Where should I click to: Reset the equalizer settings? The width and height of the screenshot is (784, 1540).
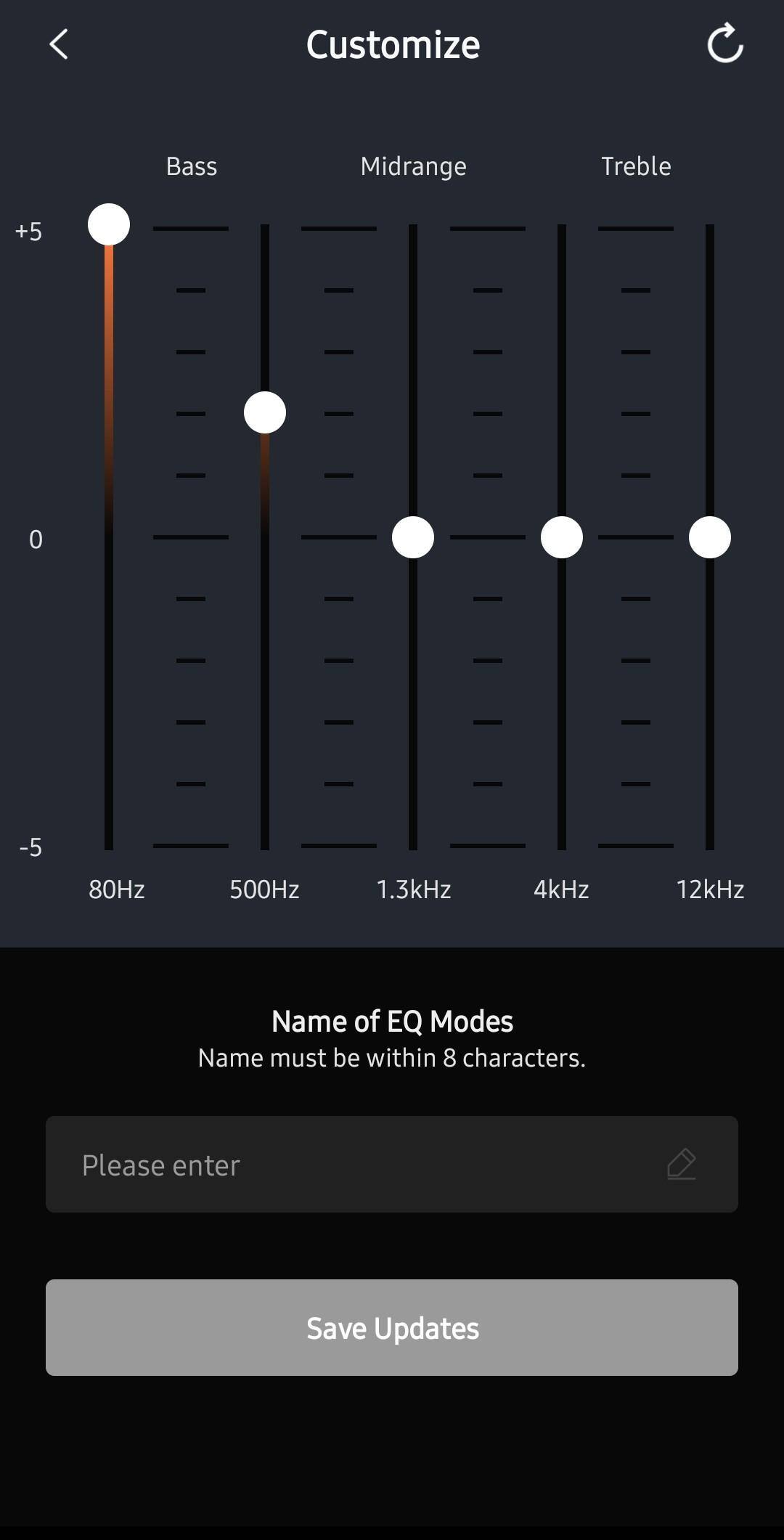click(x=725, y=44)
